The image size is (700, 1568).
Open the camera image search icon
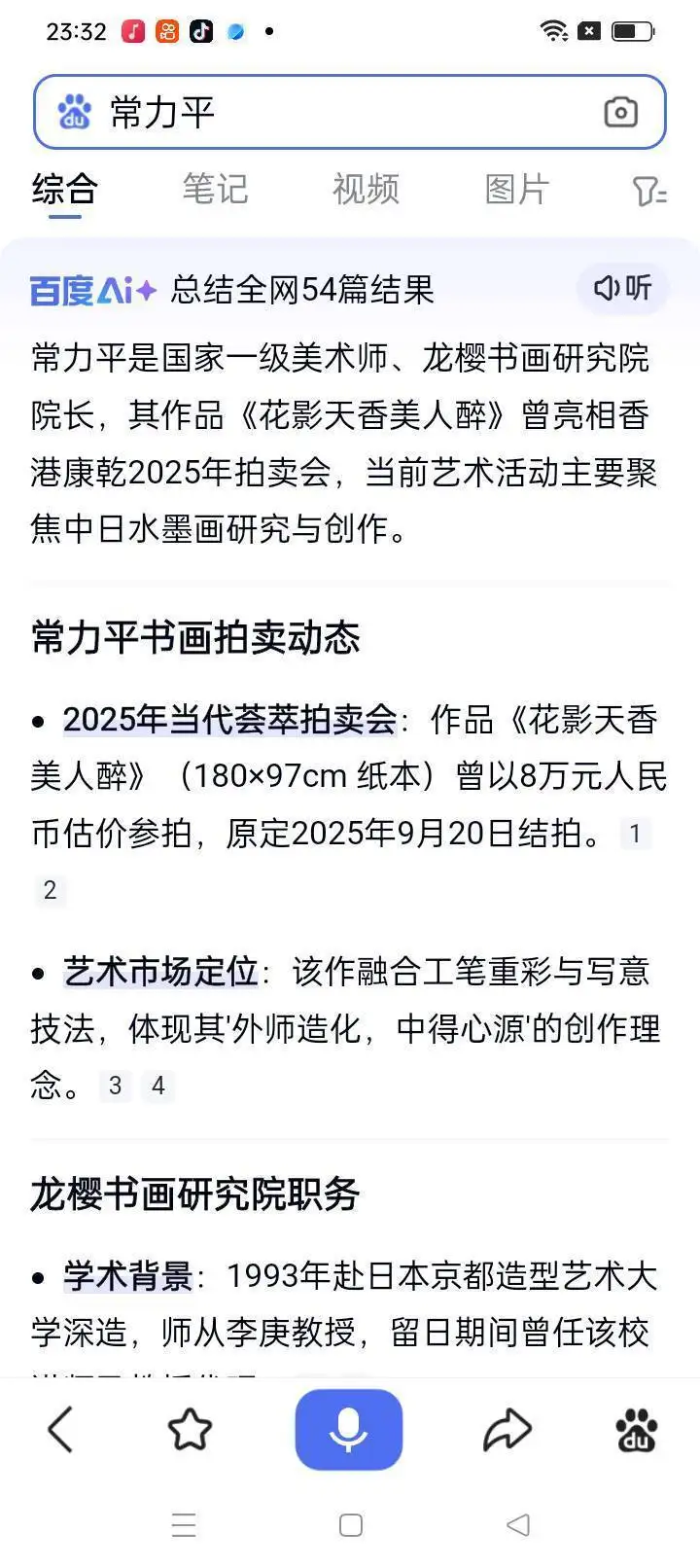[x=620, y=113]
